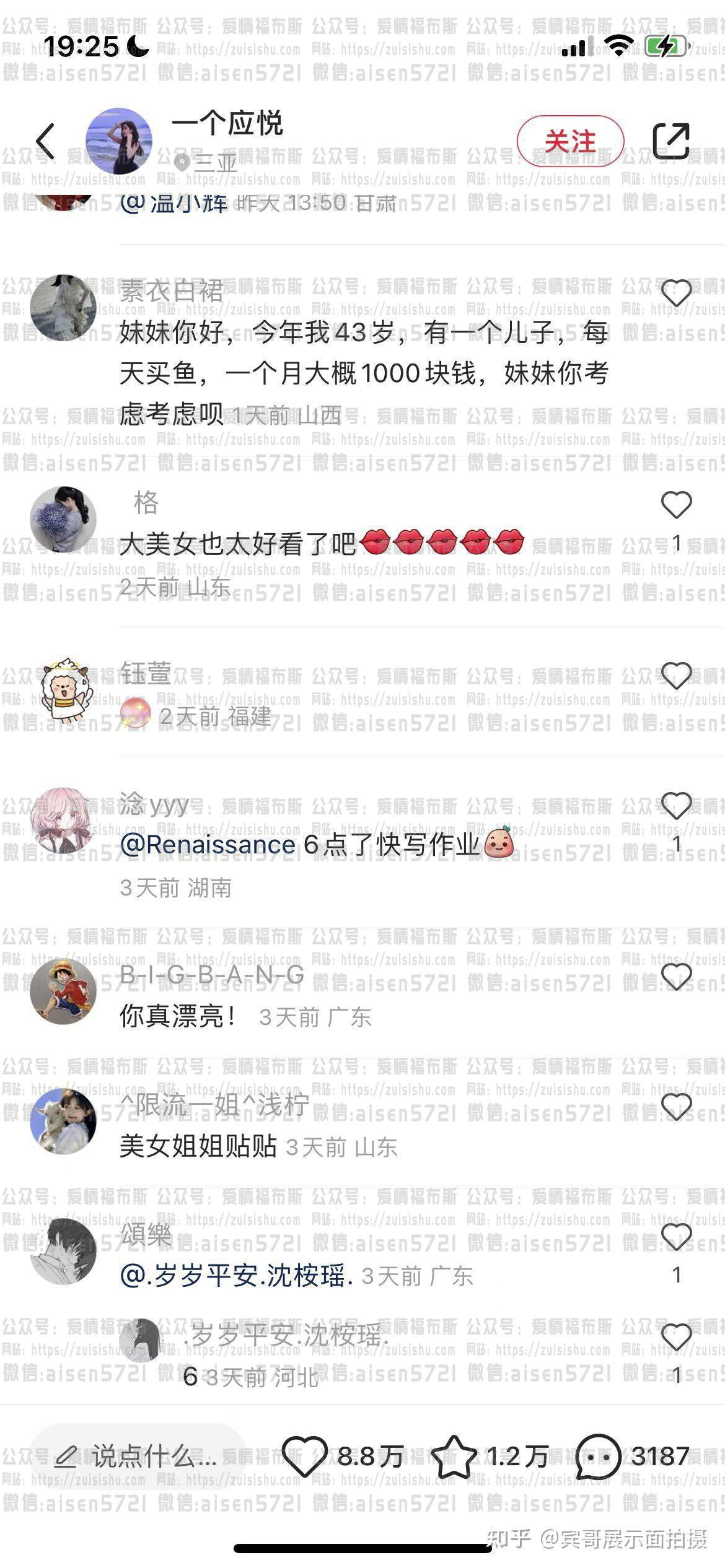This screenshot has height=1568, width=725.
Task: Open B-I-G-B-A-N-G's profile avatar
Action: 63,991
